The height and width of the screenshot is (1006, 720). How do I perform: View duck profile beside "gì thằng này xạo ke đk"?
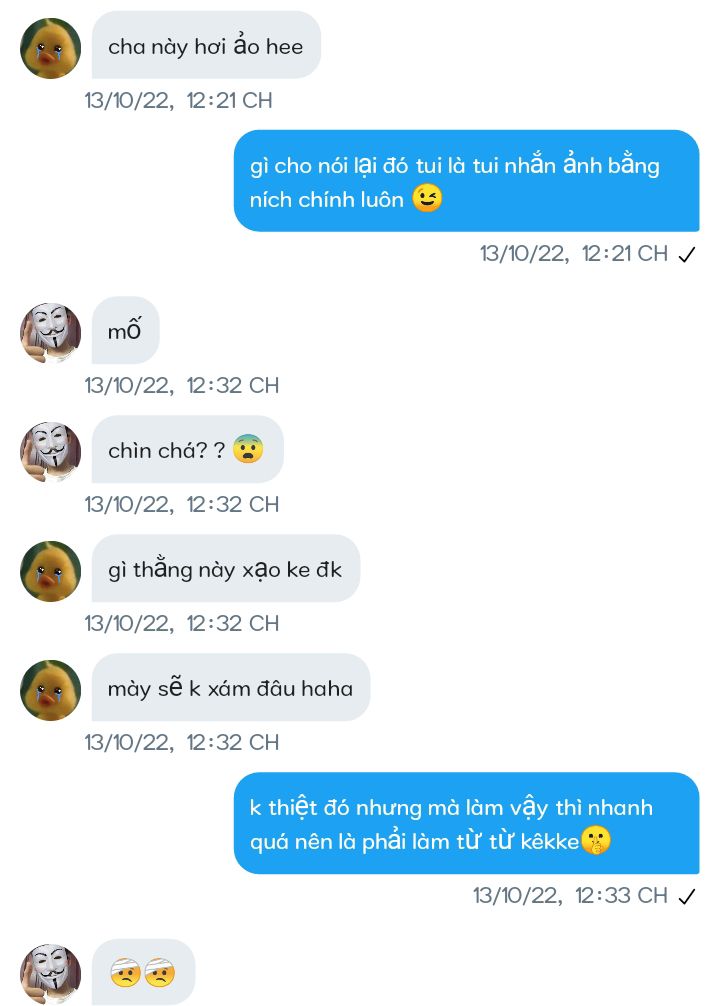pos(50,571)
